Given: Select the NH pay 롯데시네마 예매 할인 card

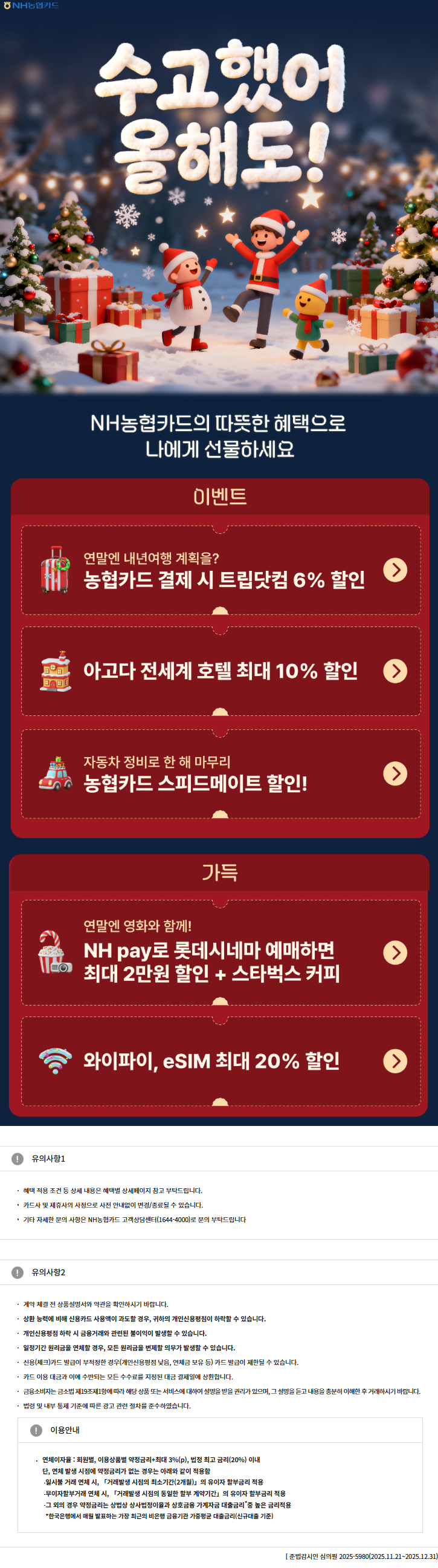Looking at the screenshot, I should (x=221, y=952).
